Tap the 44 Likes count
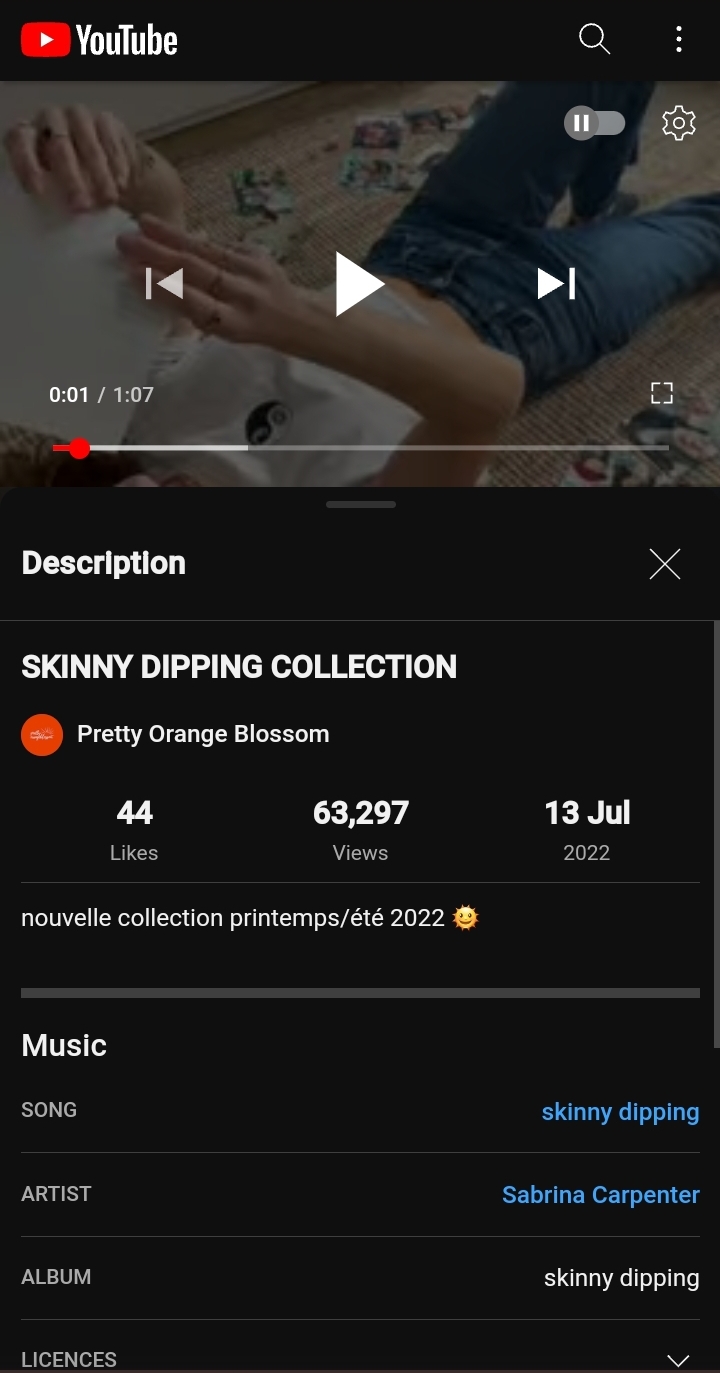The width and height of the screenshot is (720, 1373). [x=134, y=828]
